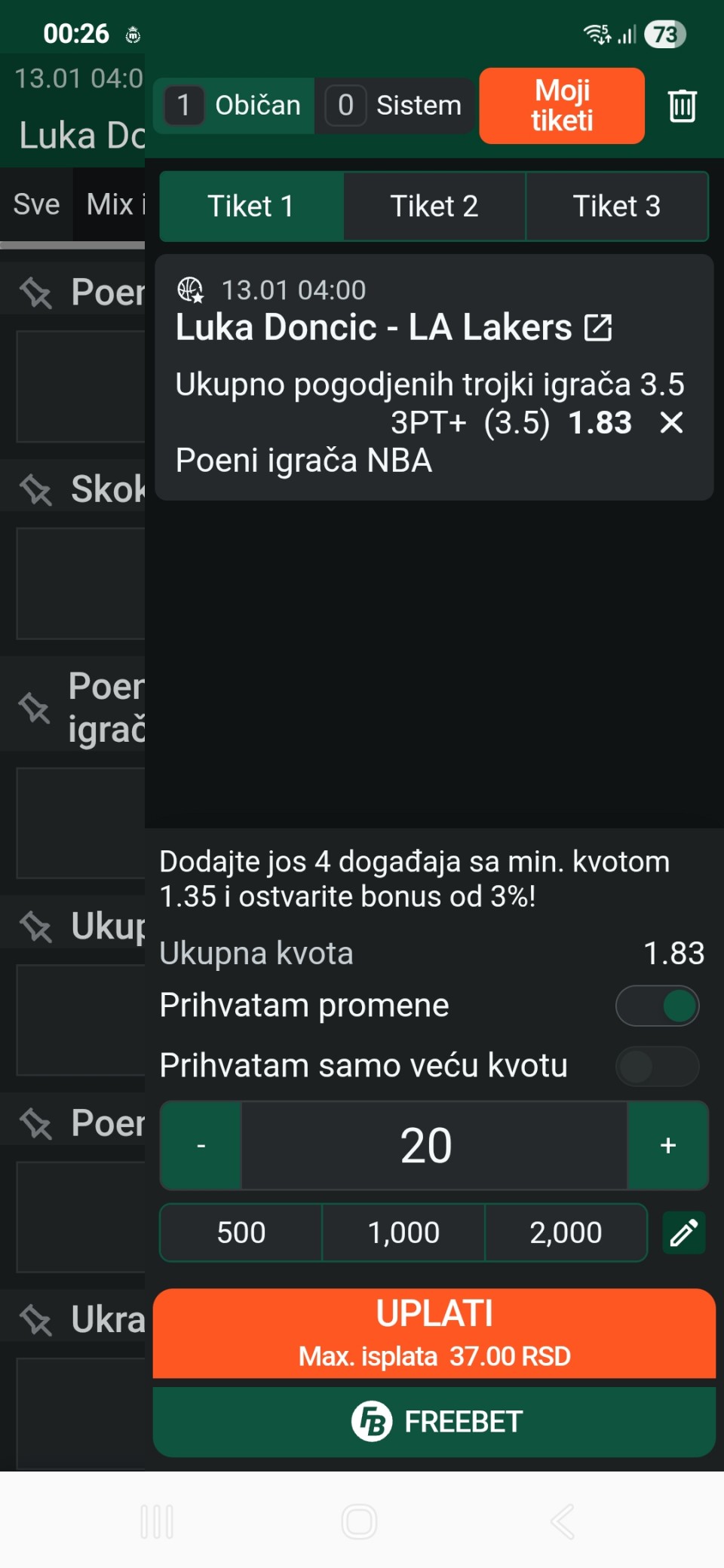724x1568 pixels.
Task: Enable Prihvatam samo veću kvotu
Action: [658, 1067]
